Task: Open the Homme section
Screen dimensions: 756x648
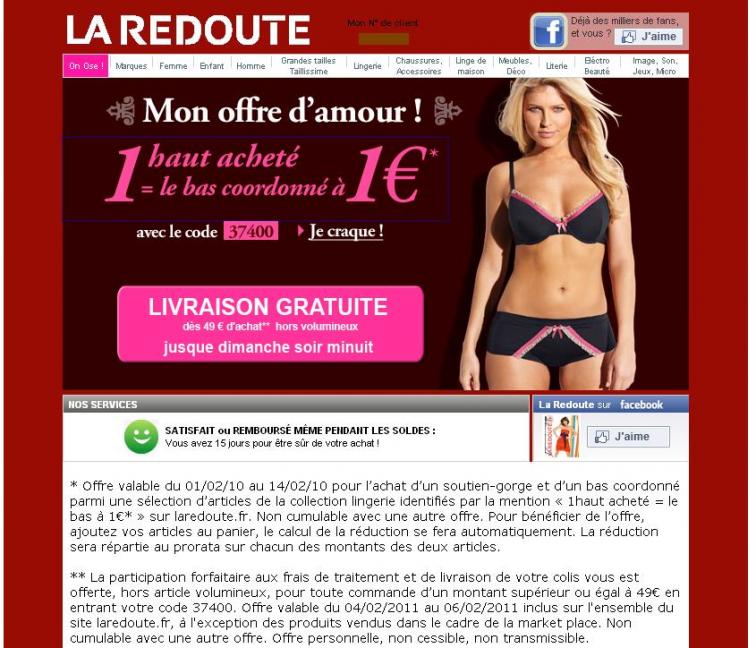Action: [251, 66]
